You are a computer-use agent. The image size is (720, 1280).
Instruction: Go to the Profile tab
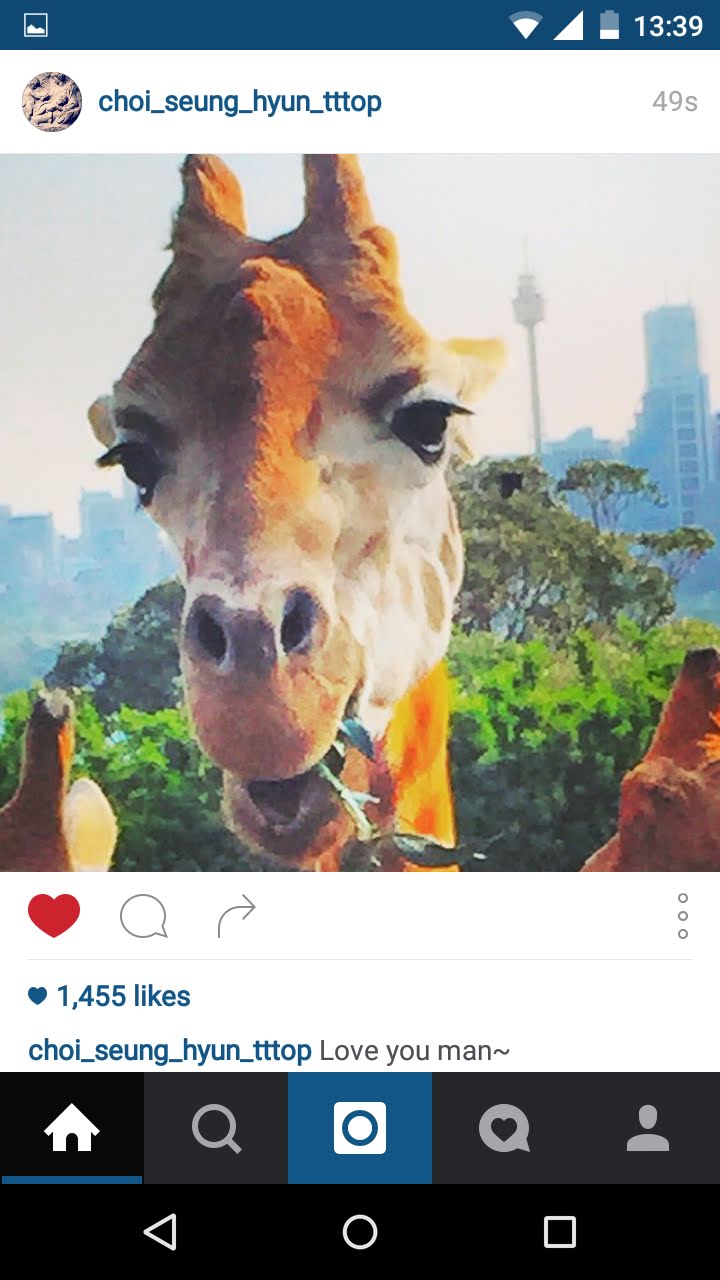click(648, 1128)
